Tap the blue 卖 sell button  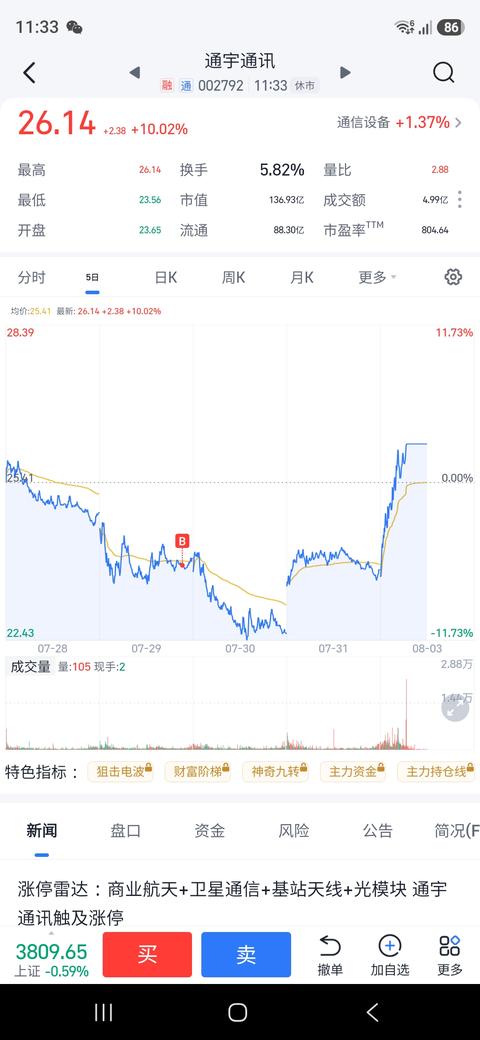coord(246,954)
